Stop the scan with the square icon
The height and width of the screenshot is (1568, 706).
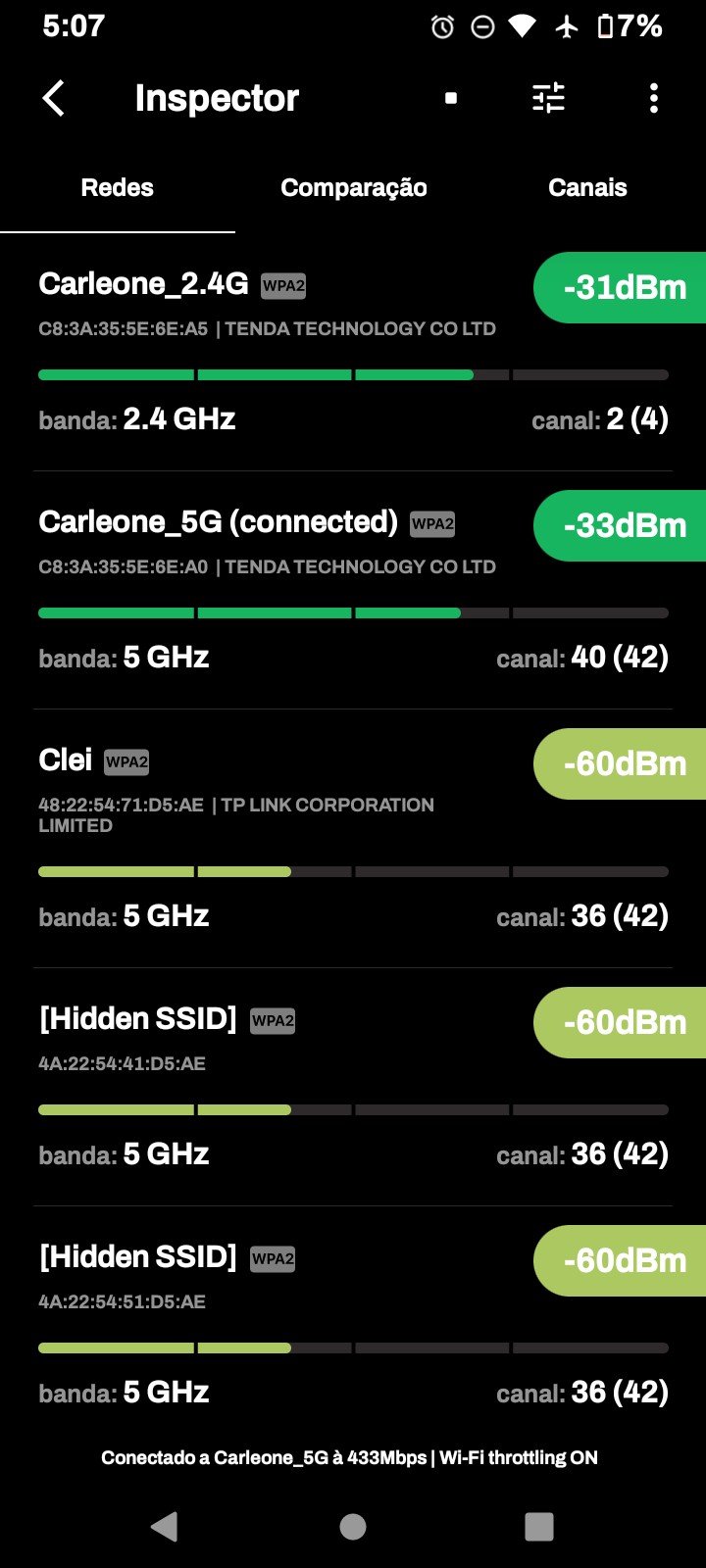[x=451, y=98]
